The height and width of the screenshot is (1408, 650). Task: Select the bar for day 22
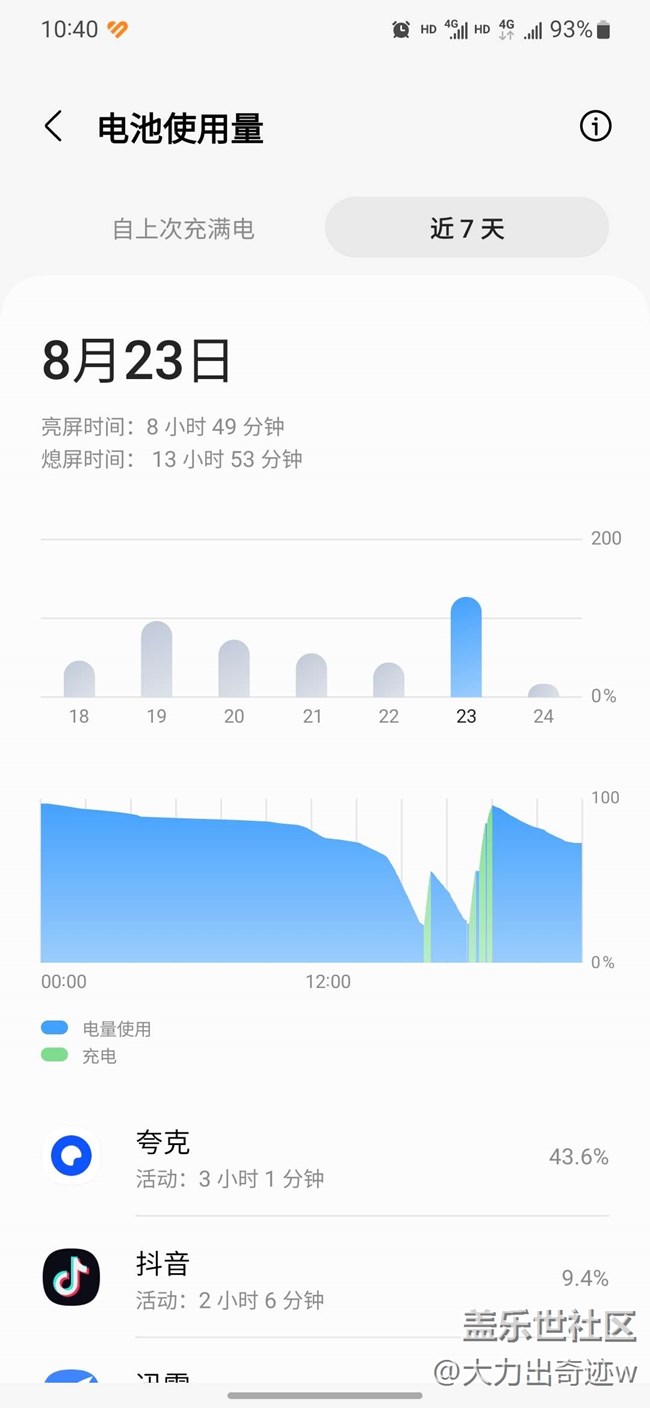point(389,680)
